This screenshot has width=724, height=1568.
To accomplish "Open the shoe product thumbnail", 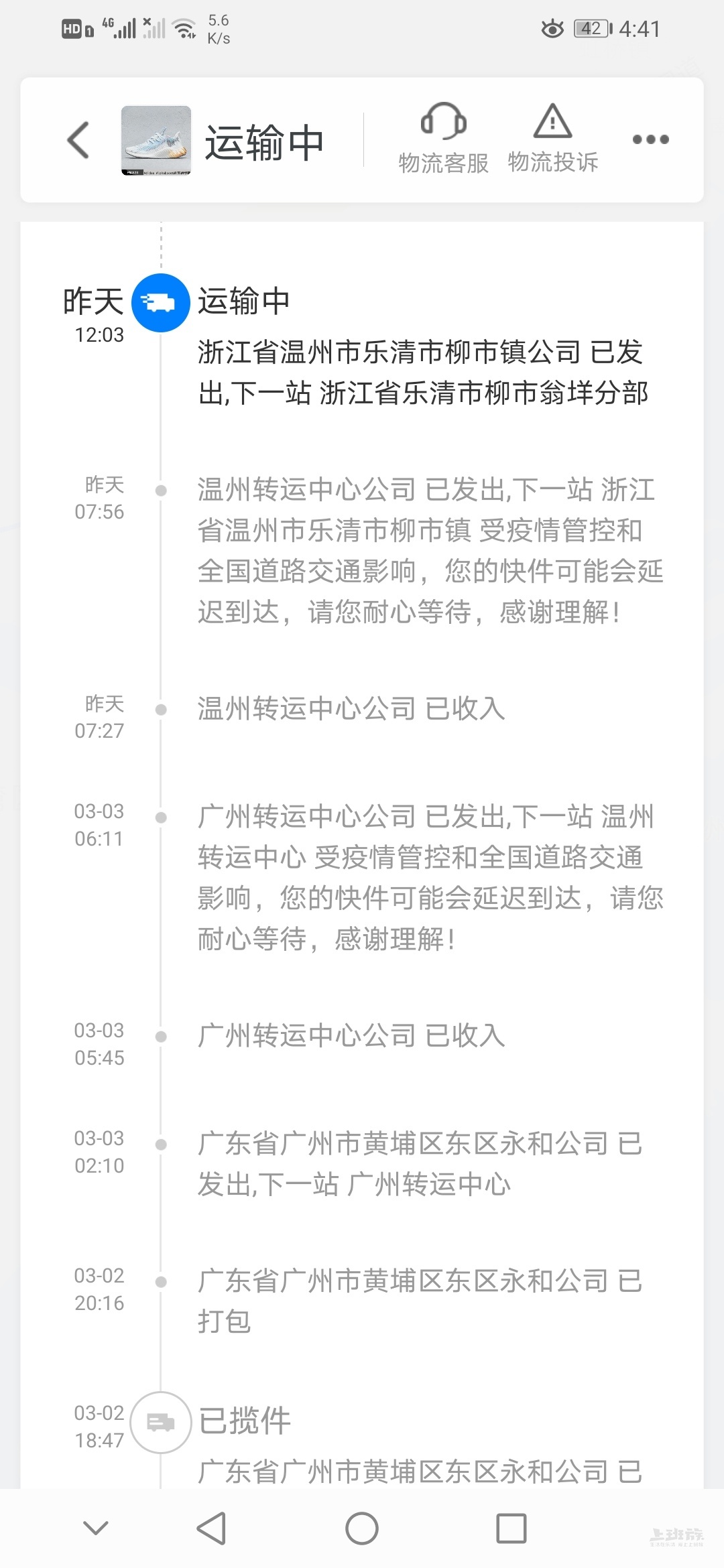I will (x=156, y=140).
